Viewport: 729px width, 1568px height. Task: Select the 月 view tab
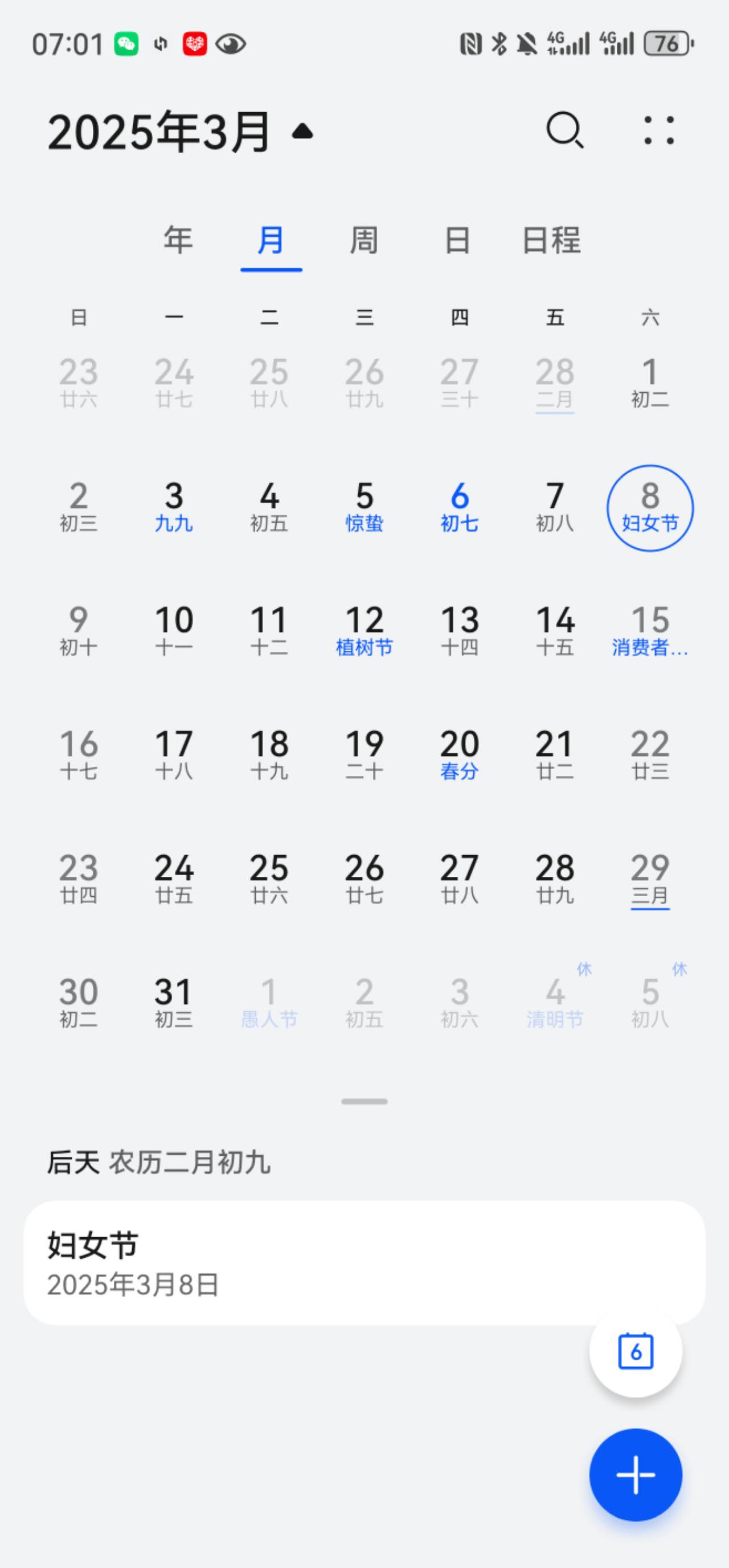(271, 240)
